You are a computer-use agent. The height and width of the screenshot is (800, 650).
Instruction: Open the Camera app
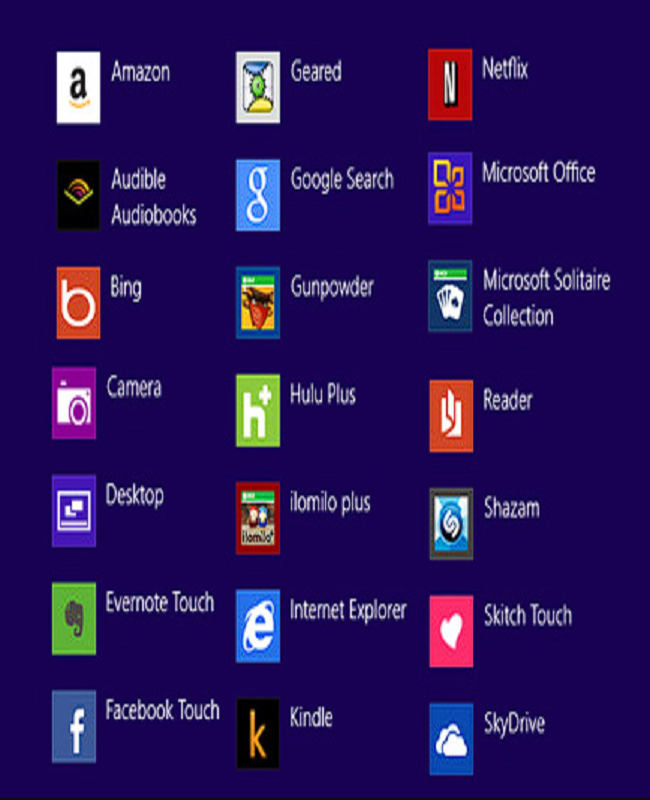pyautogui.click(x=74, y=403)
